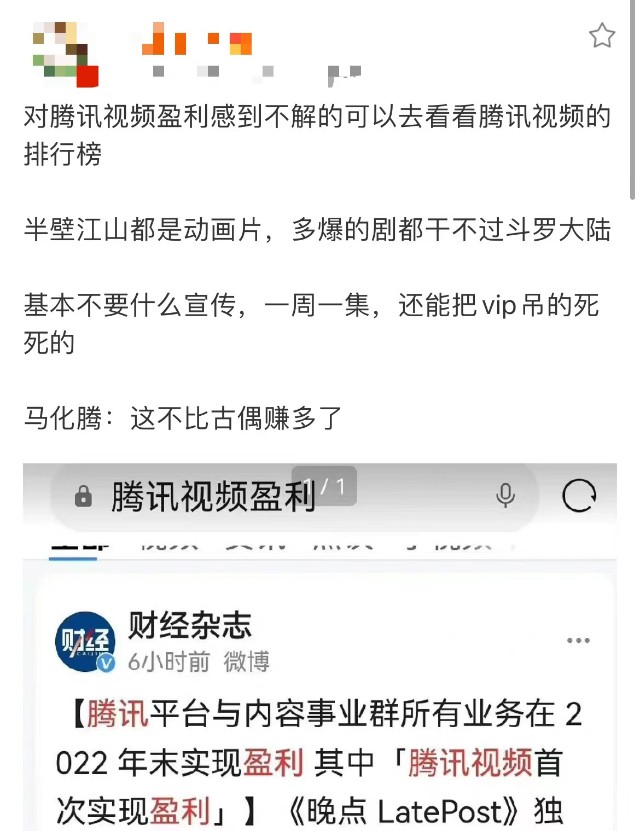Open the post author's avatar

[x=65, y=52]
